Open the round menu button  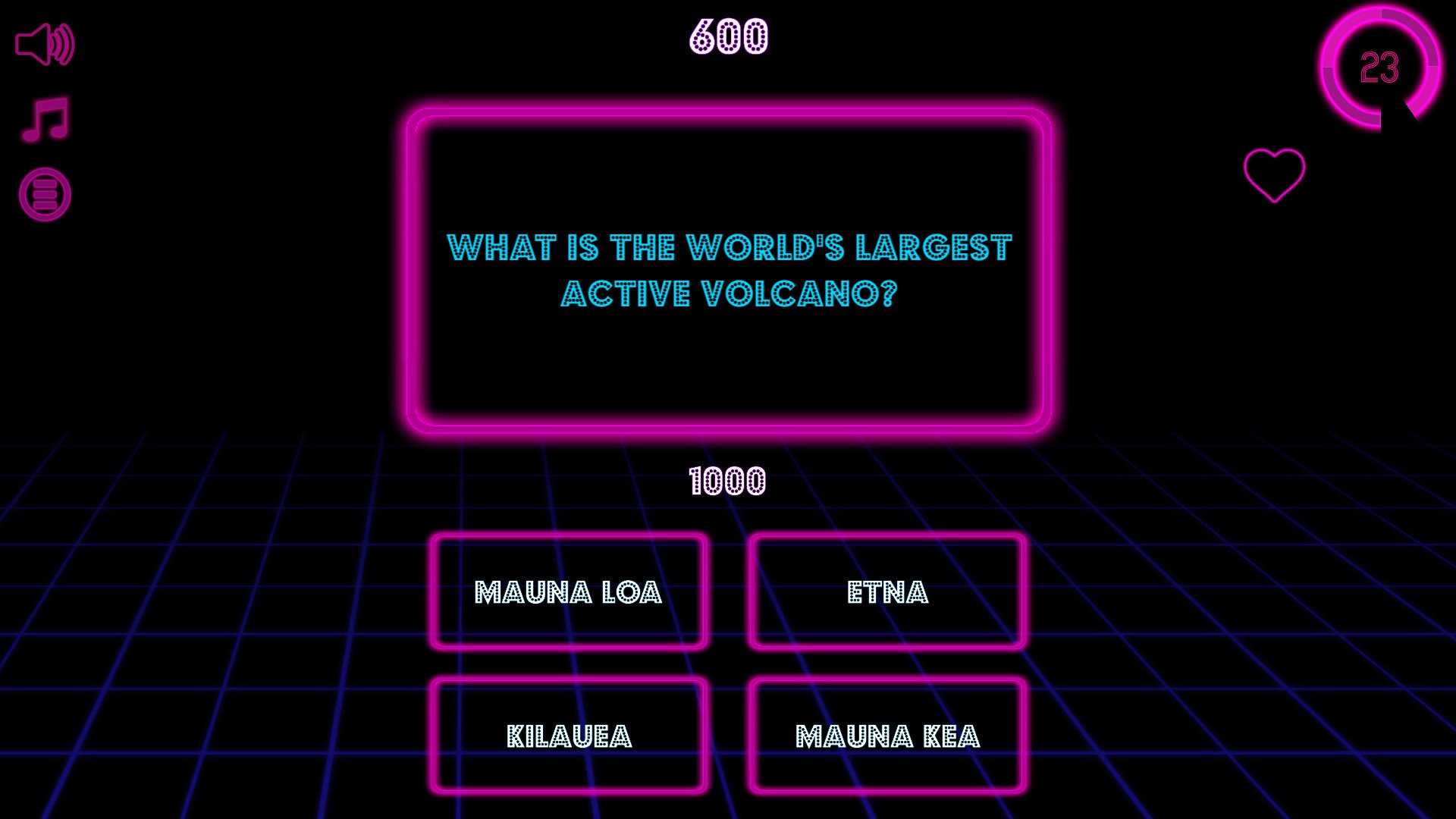point(45,194)
